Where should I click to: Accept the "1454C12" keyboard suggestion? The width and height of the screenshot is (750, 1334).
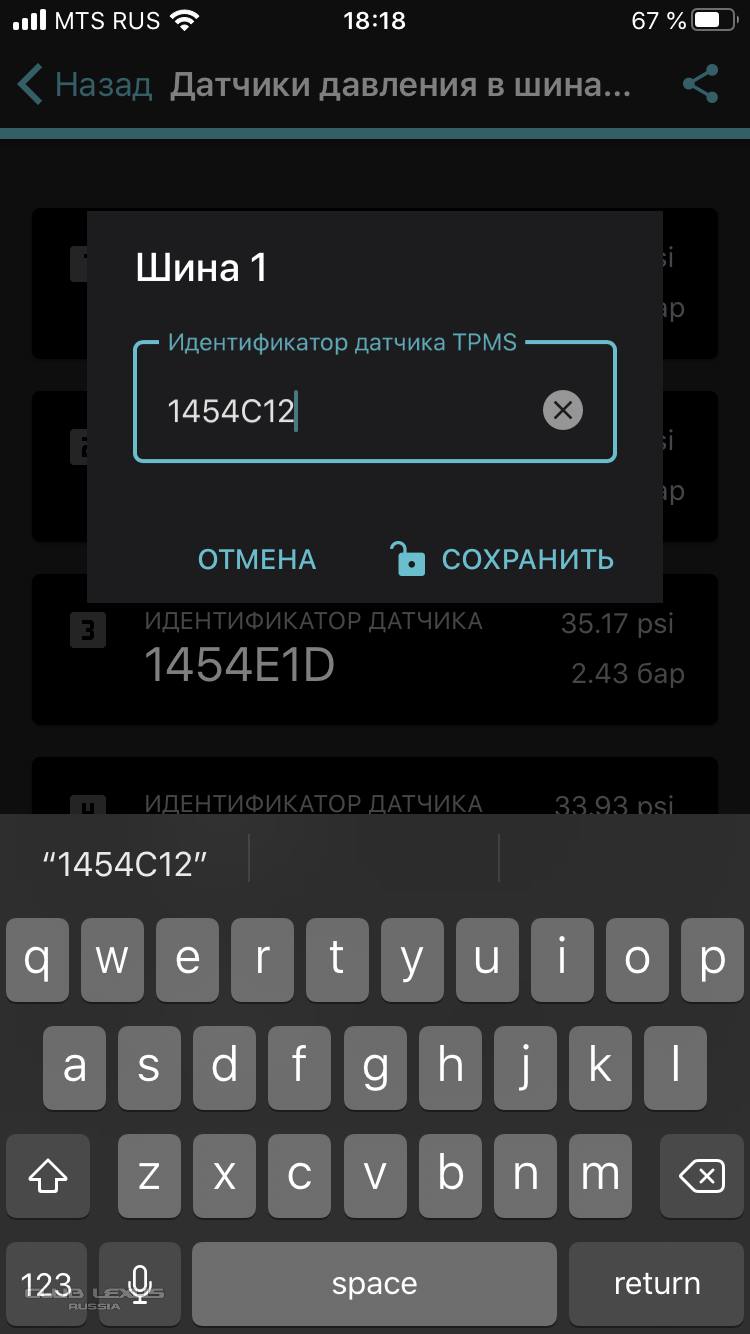click(125, 864)
